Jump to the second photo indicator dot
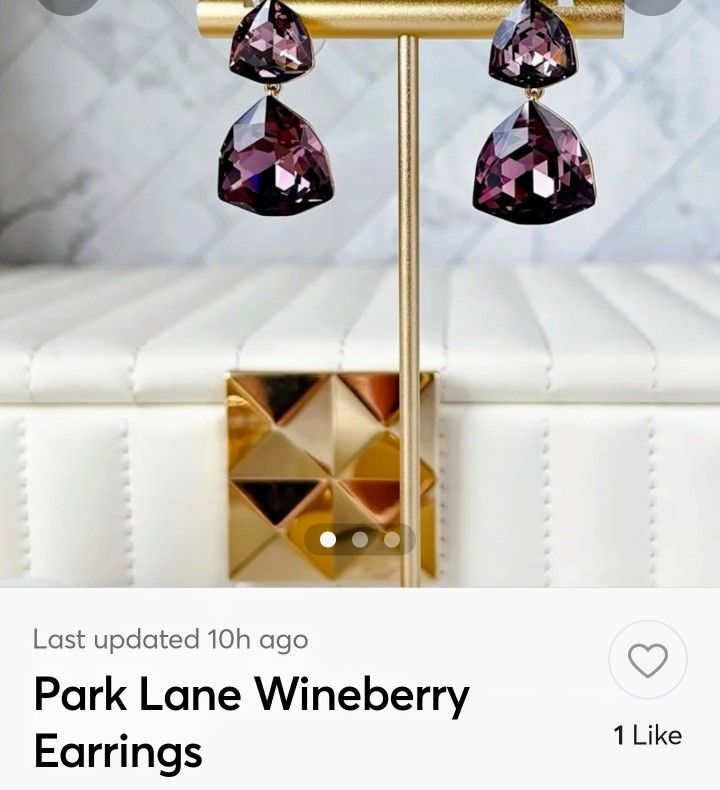Viewport: 720px width, 790px height. pyautogui.click(x=360, y=540)
